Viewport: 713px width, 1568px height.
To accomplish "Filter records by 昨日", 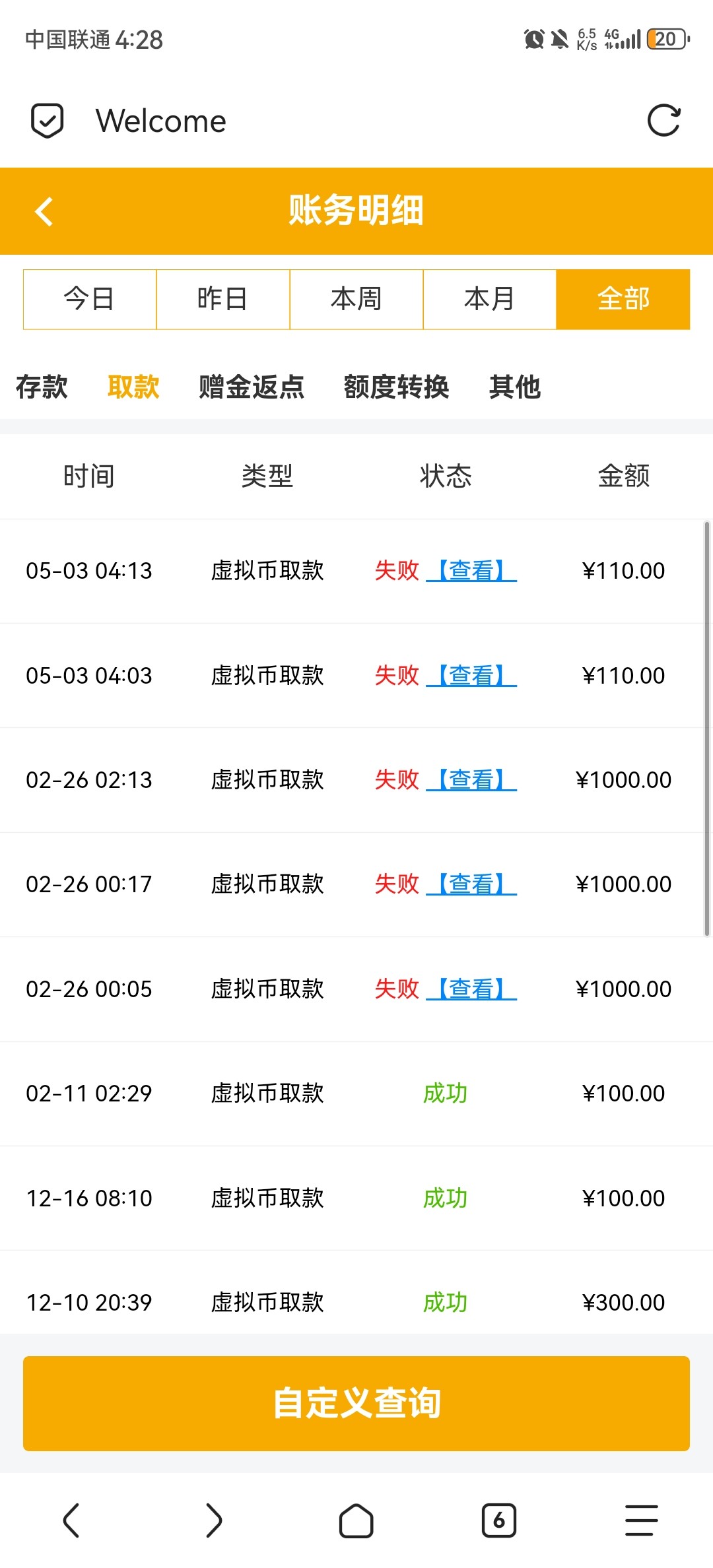I will (223, 299).
